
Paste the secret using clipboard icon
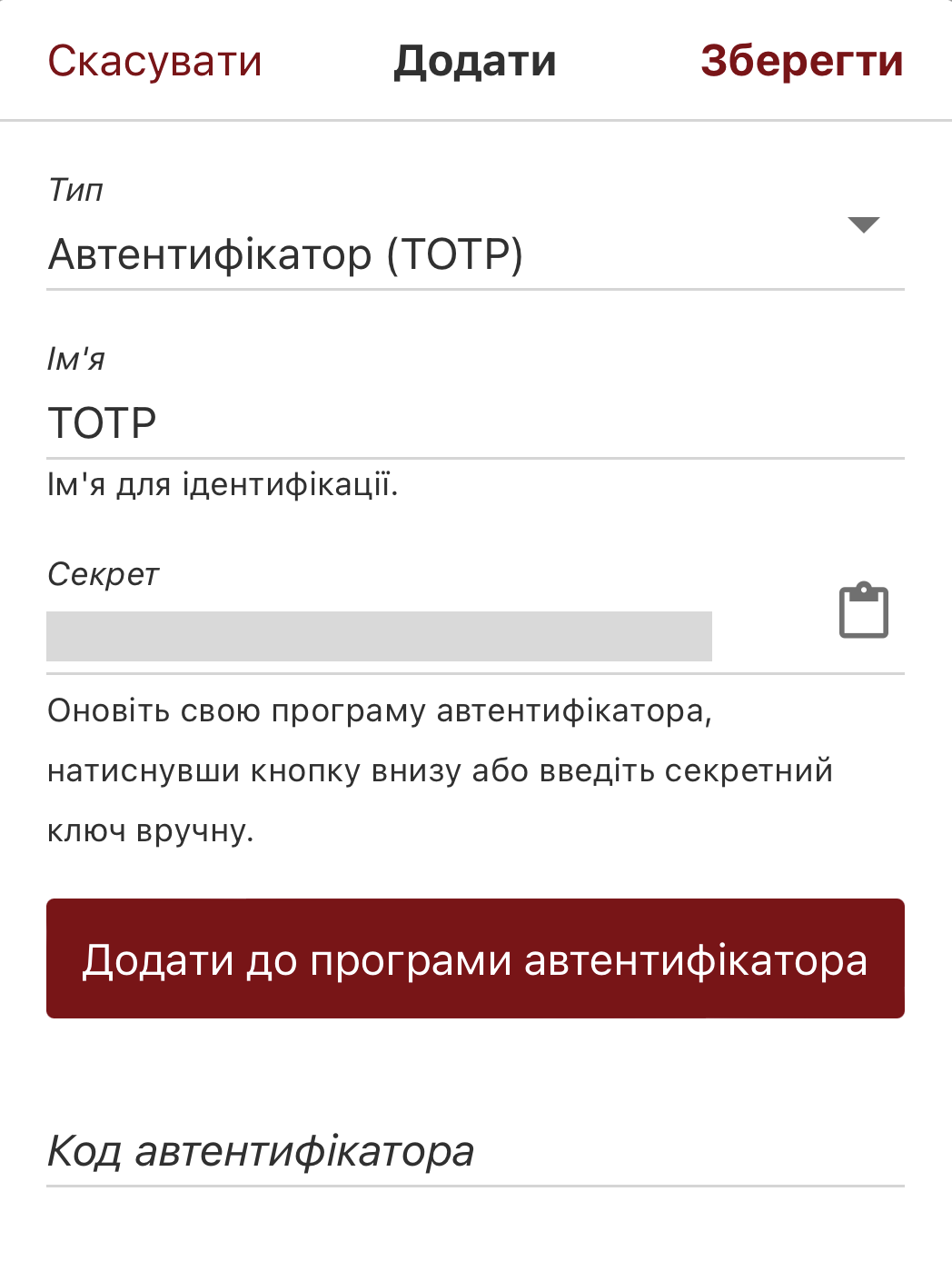(x=863, y=611)
